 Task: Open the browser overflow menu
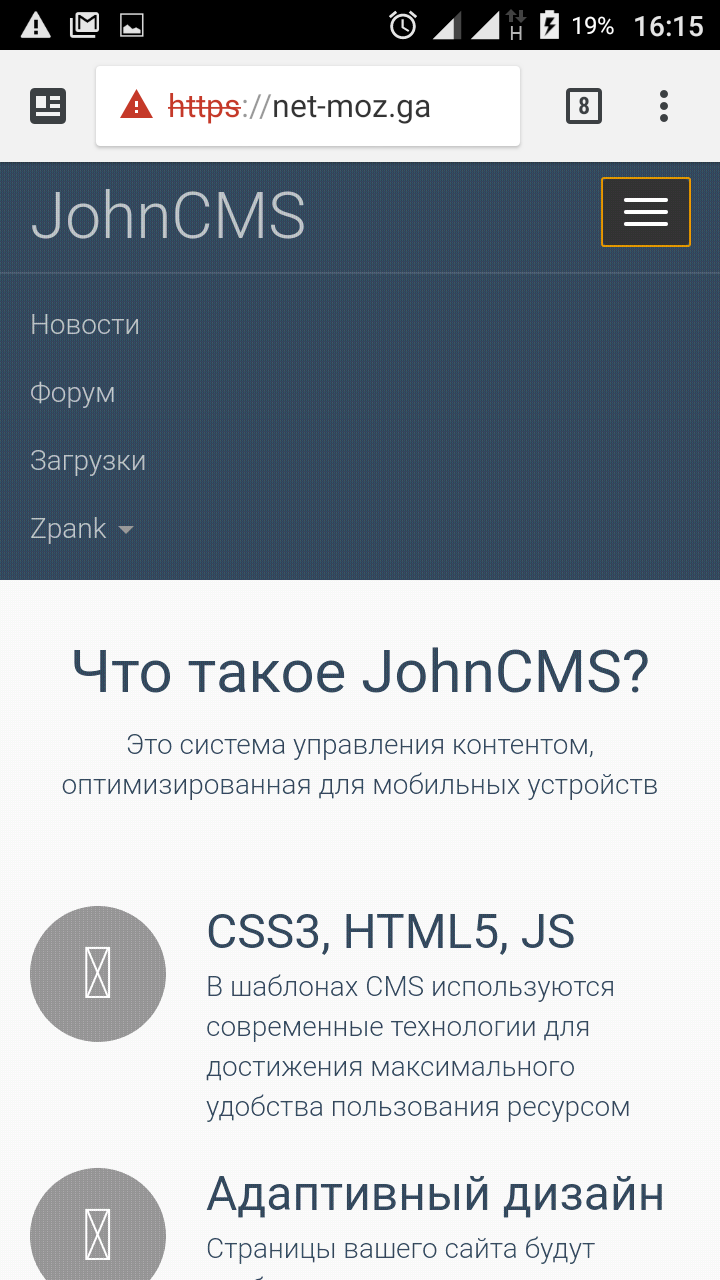pyautogui.click(x=664, y=106)
